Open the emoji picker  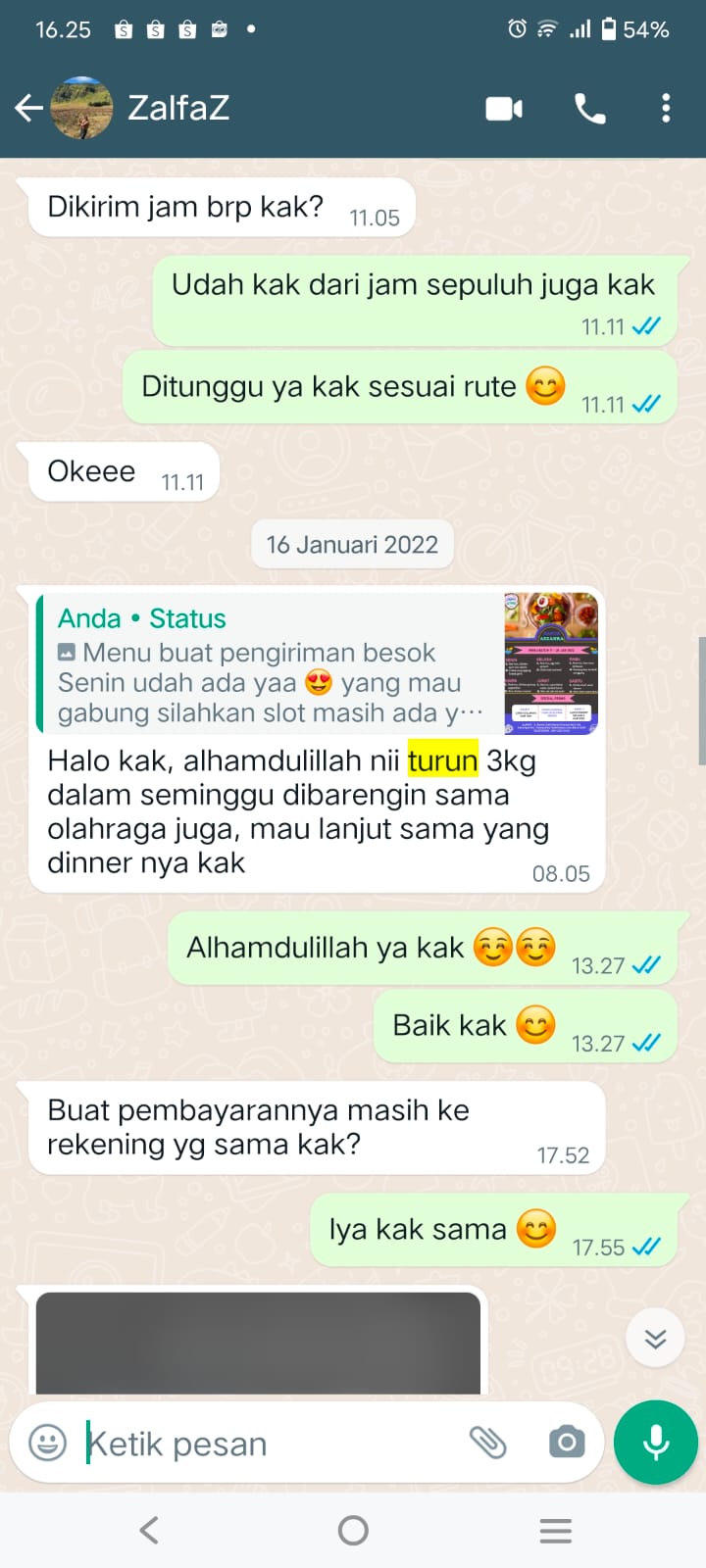pyautogui.click(x=47, y=1443)
